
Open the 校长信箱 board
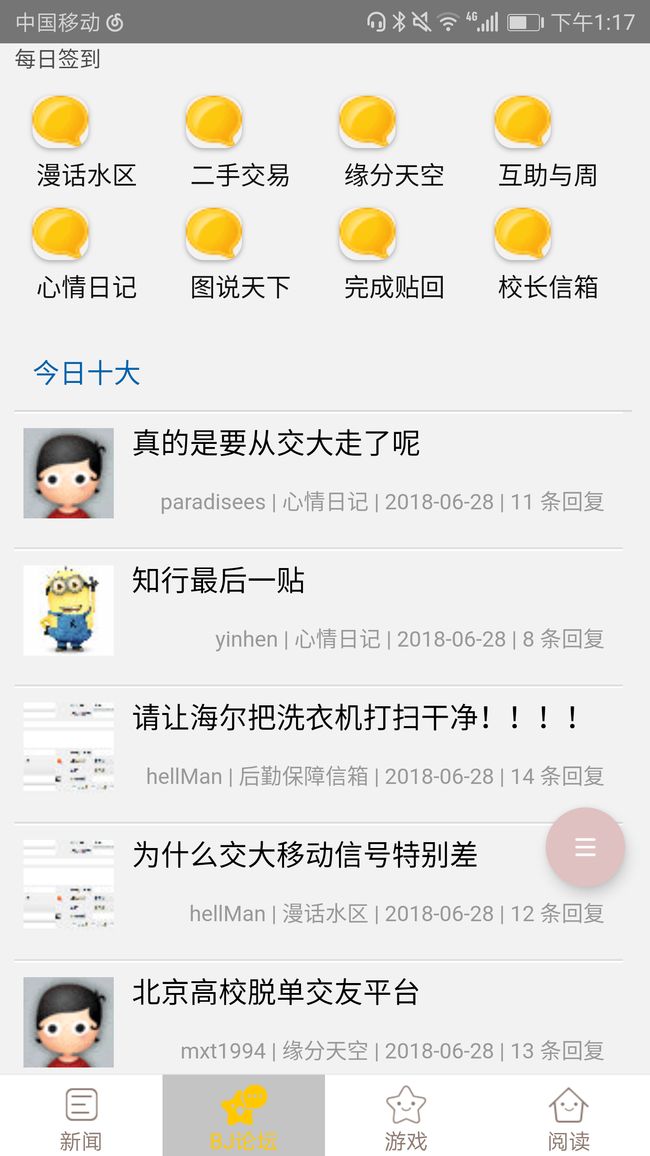point(547,254)
